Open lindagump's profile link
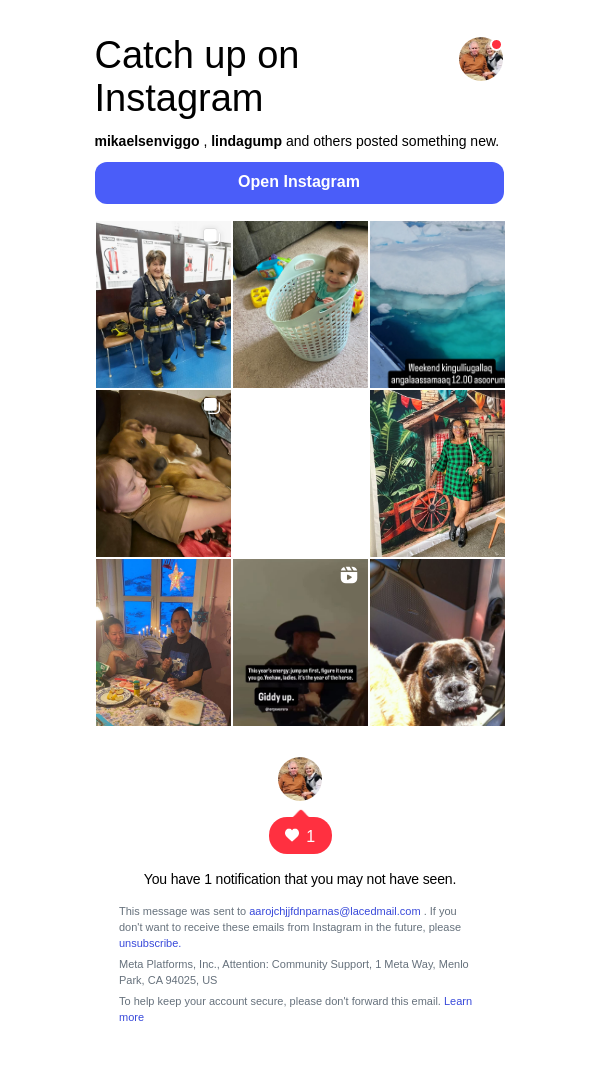600x1068 pixels. pyautogui.click(x=246, y=141)
